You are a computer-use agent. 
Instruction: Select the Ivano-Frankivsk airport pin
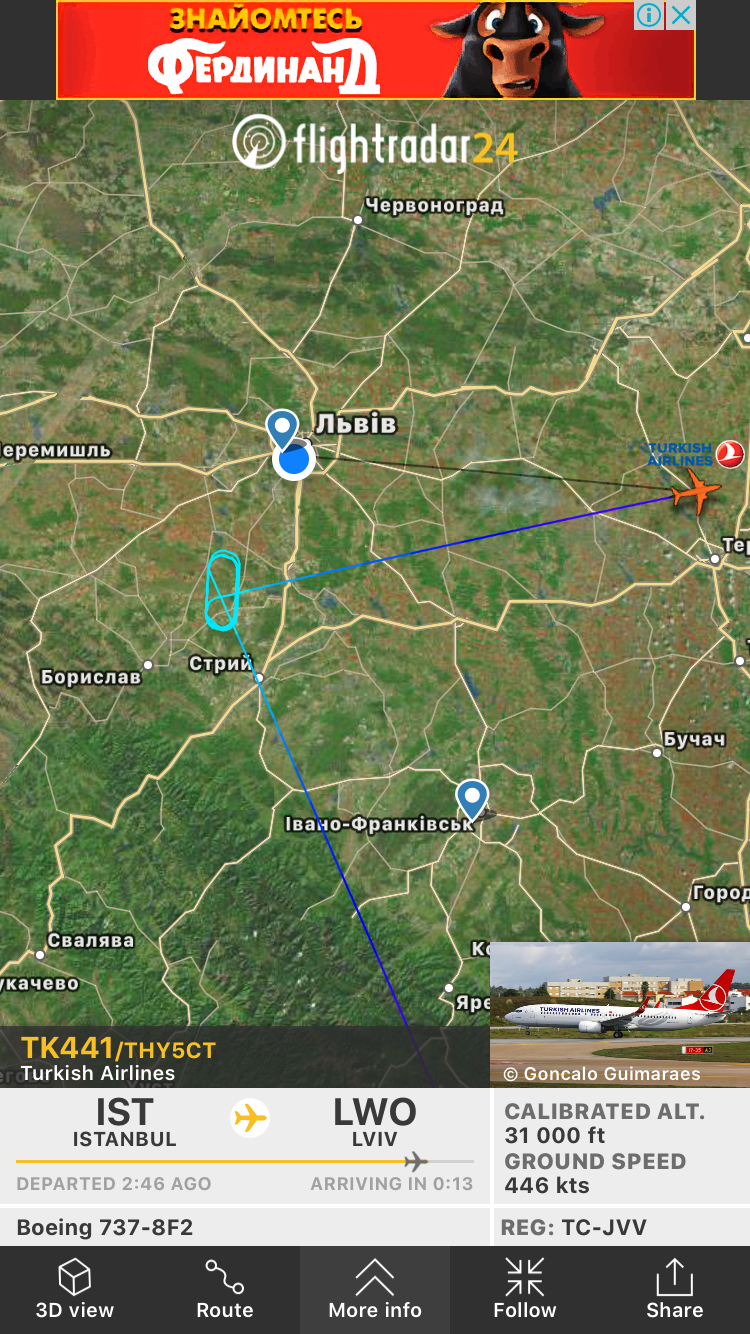472,799
